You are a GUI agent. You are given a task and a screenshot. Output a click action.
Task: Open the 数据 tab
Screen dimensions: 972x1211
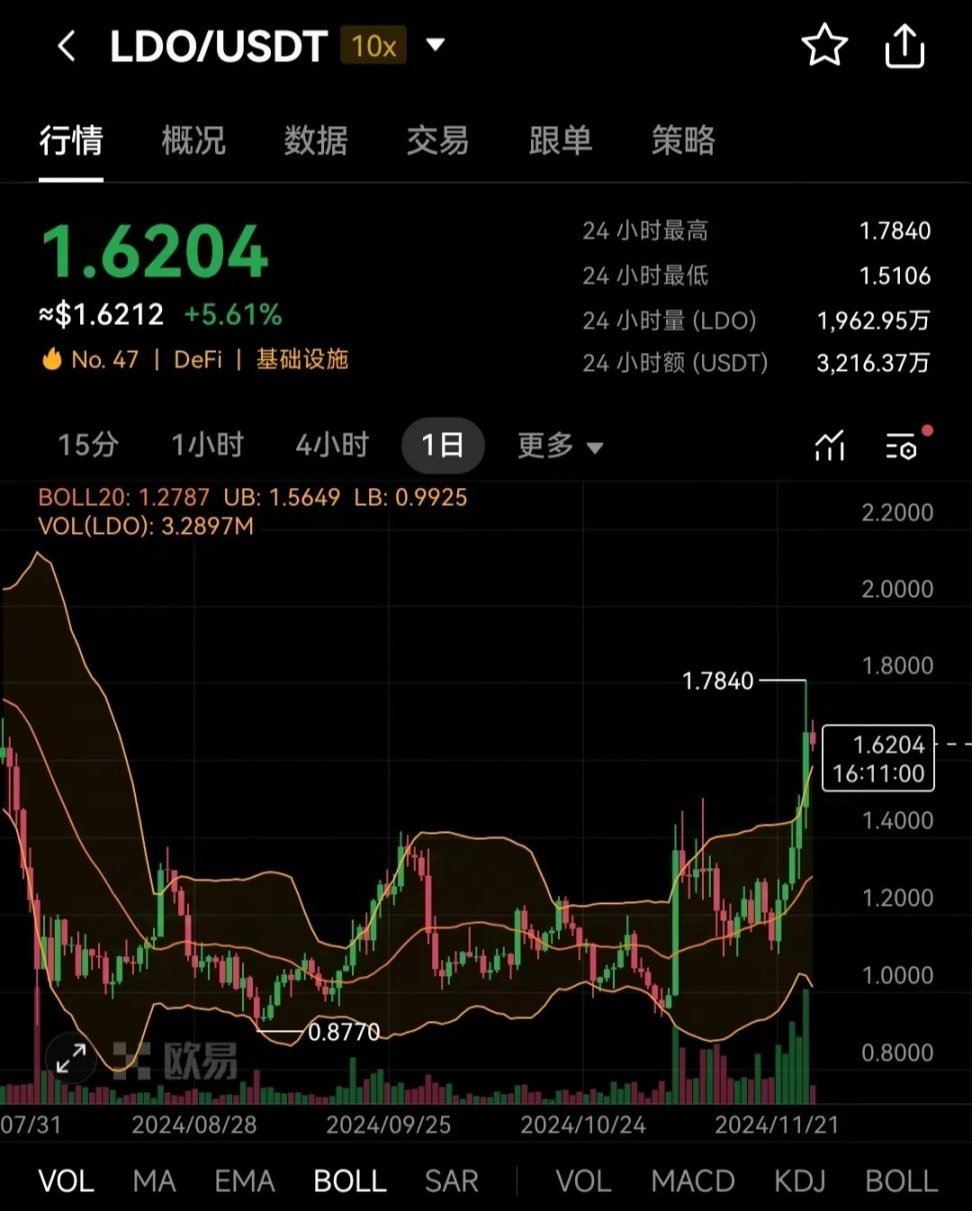(x=316, y=141)
